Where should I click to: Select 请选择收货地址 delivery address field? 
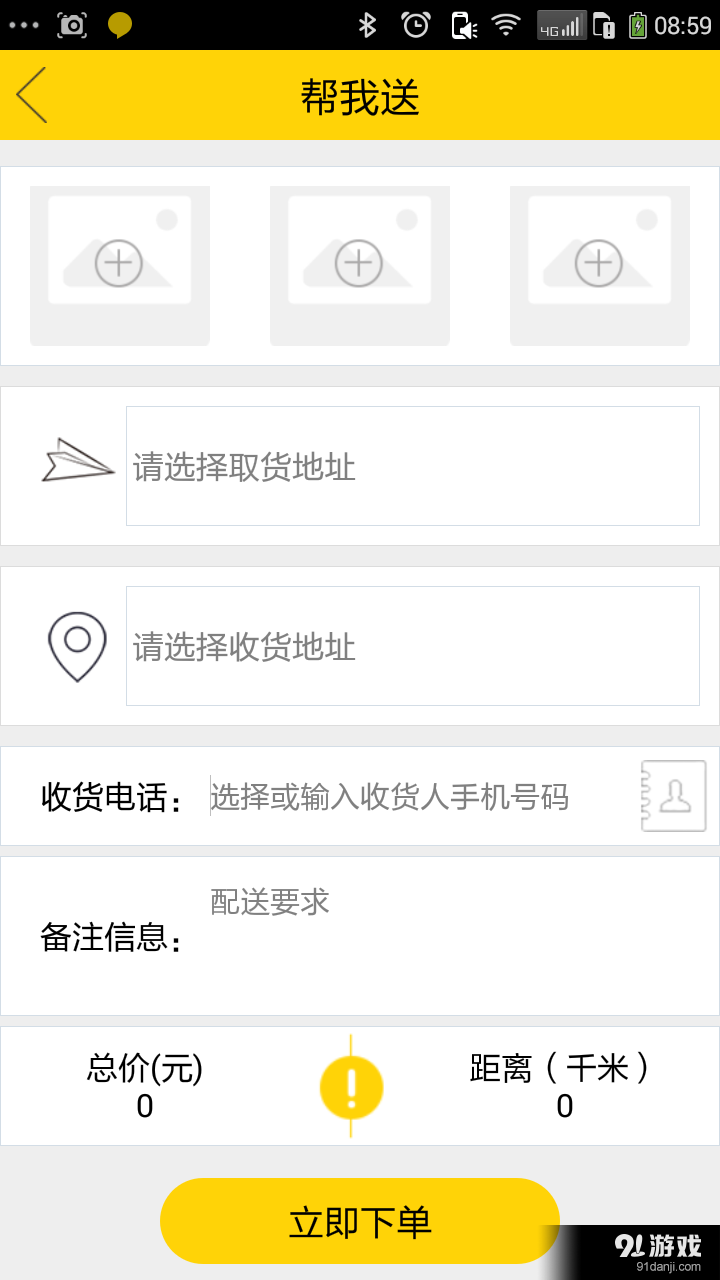coord(412,645)
